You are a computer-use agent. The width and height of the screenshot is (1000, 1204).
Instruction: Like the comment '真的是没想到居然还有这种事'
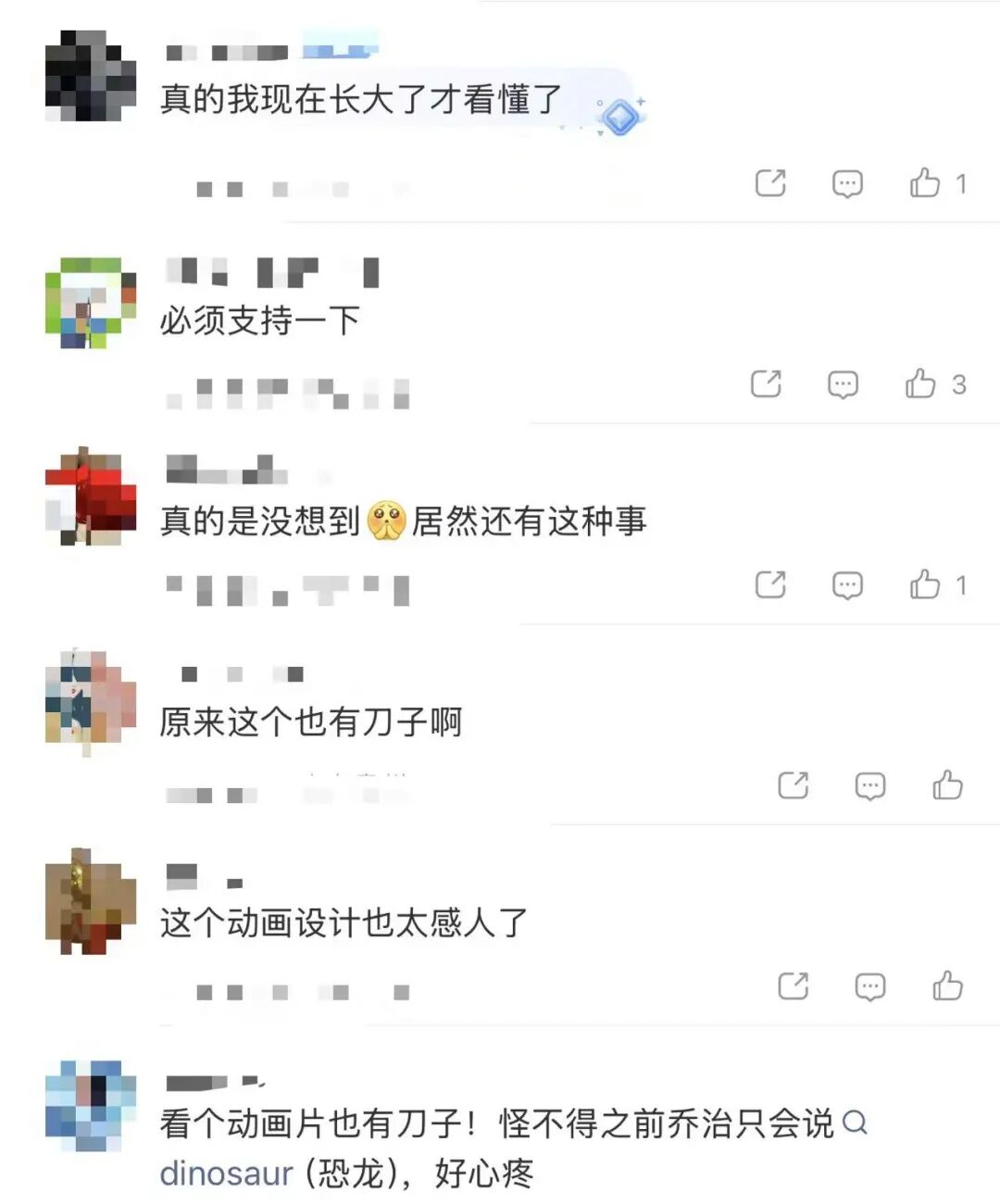pyautogui.click(x=925, y=584)
